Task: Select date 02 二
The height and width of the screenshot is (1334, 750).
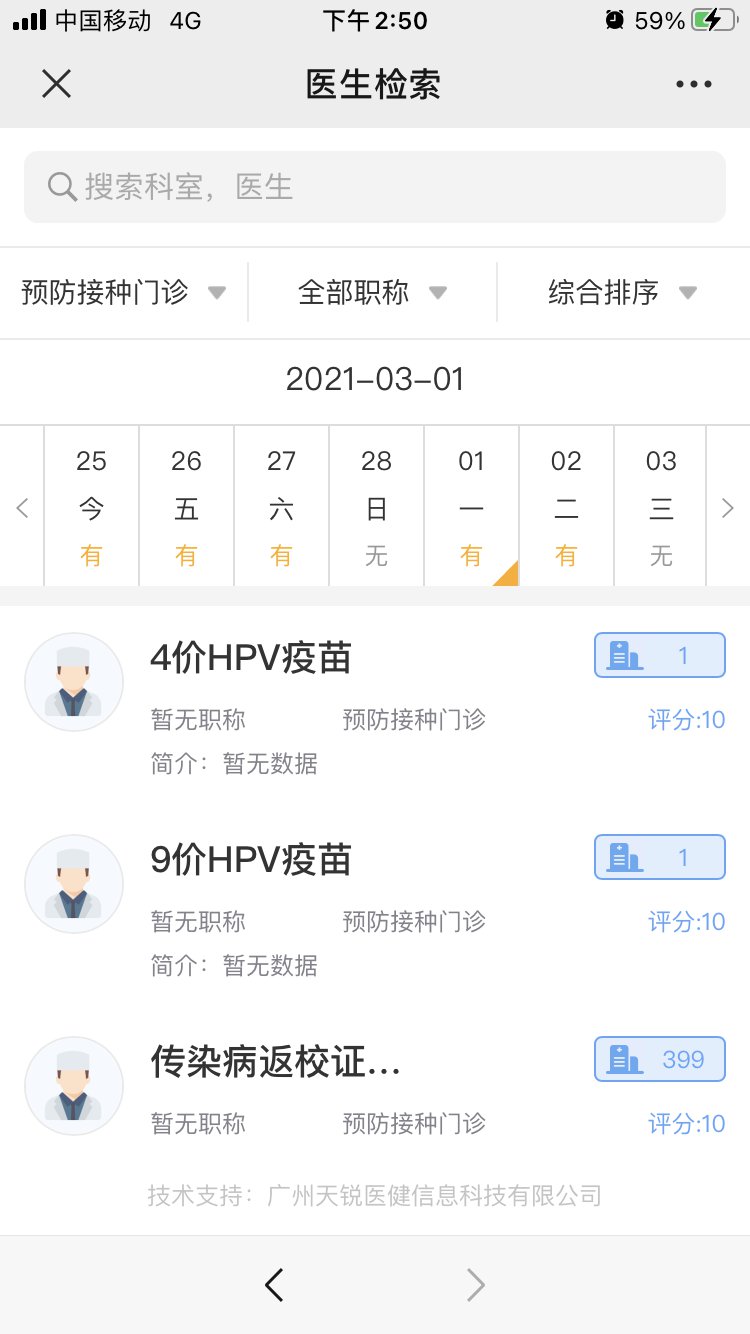Action: point(566,507)
